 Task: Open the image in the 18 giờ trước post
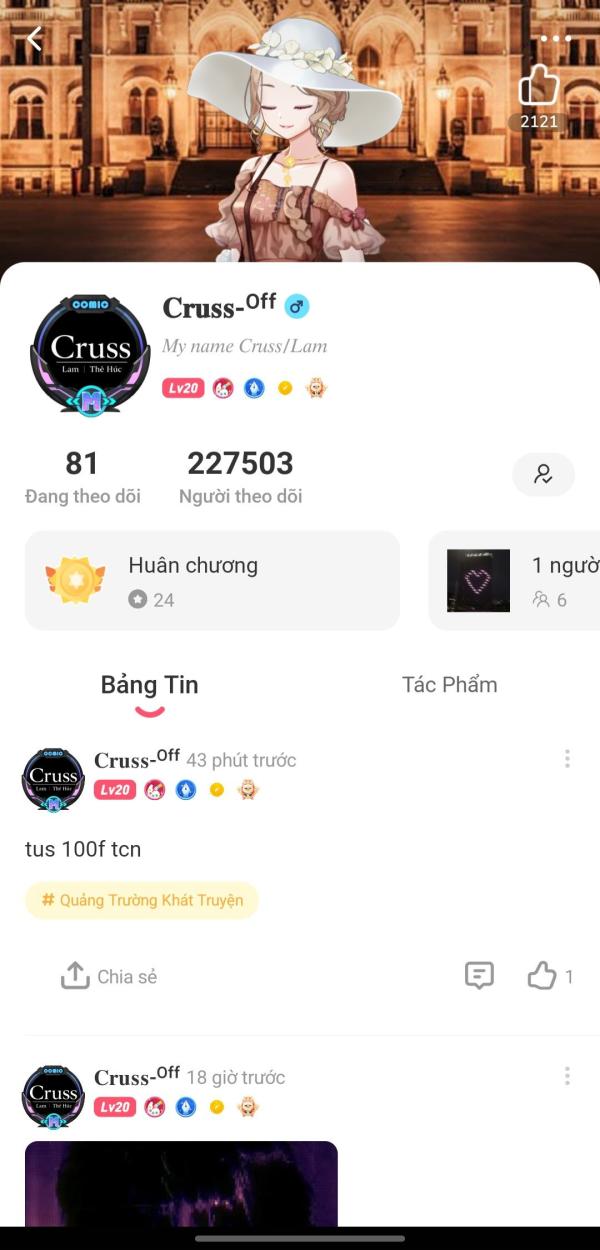(181, 1184)
